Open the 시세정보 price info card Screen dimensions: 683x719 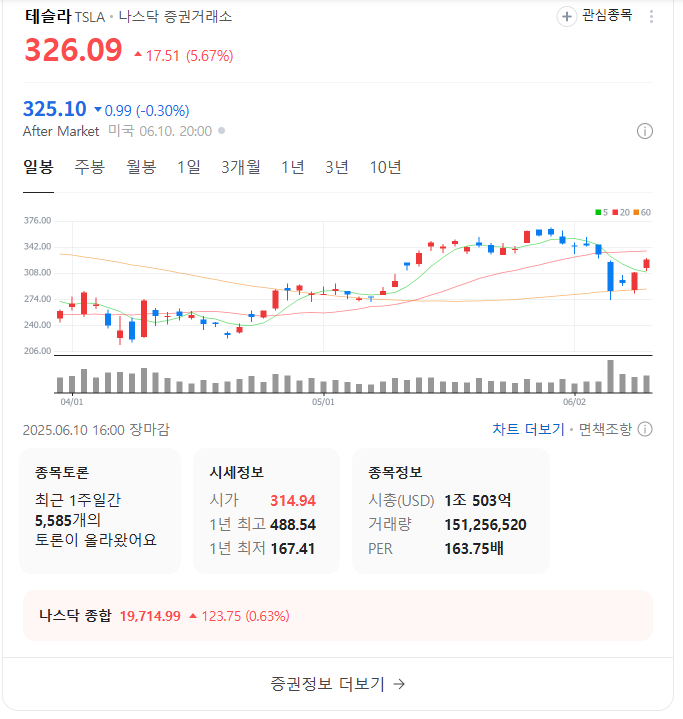(x=267, y=511)
